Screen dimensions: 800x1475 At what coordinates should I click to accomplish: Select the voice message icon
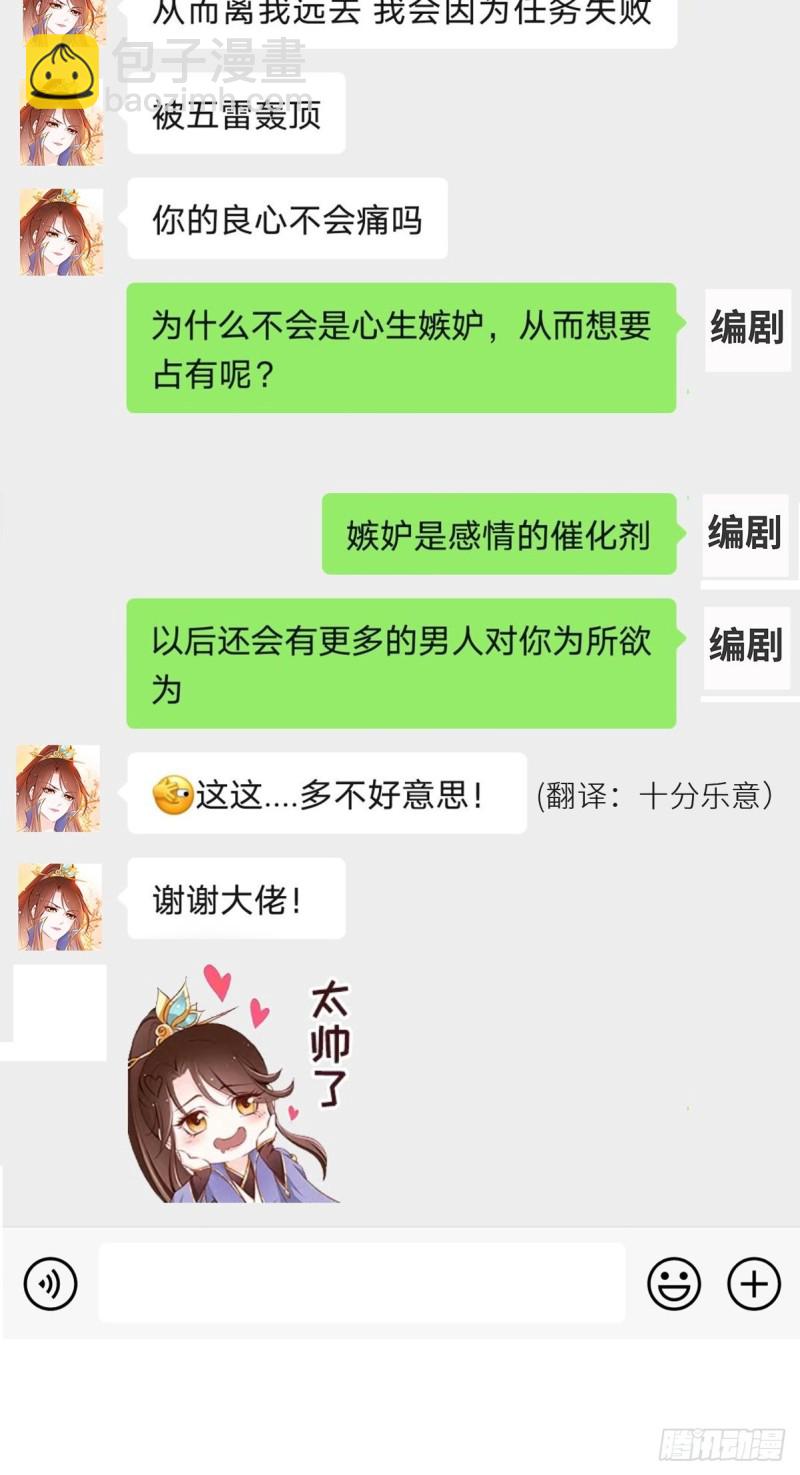click(x=49, y=1284)
